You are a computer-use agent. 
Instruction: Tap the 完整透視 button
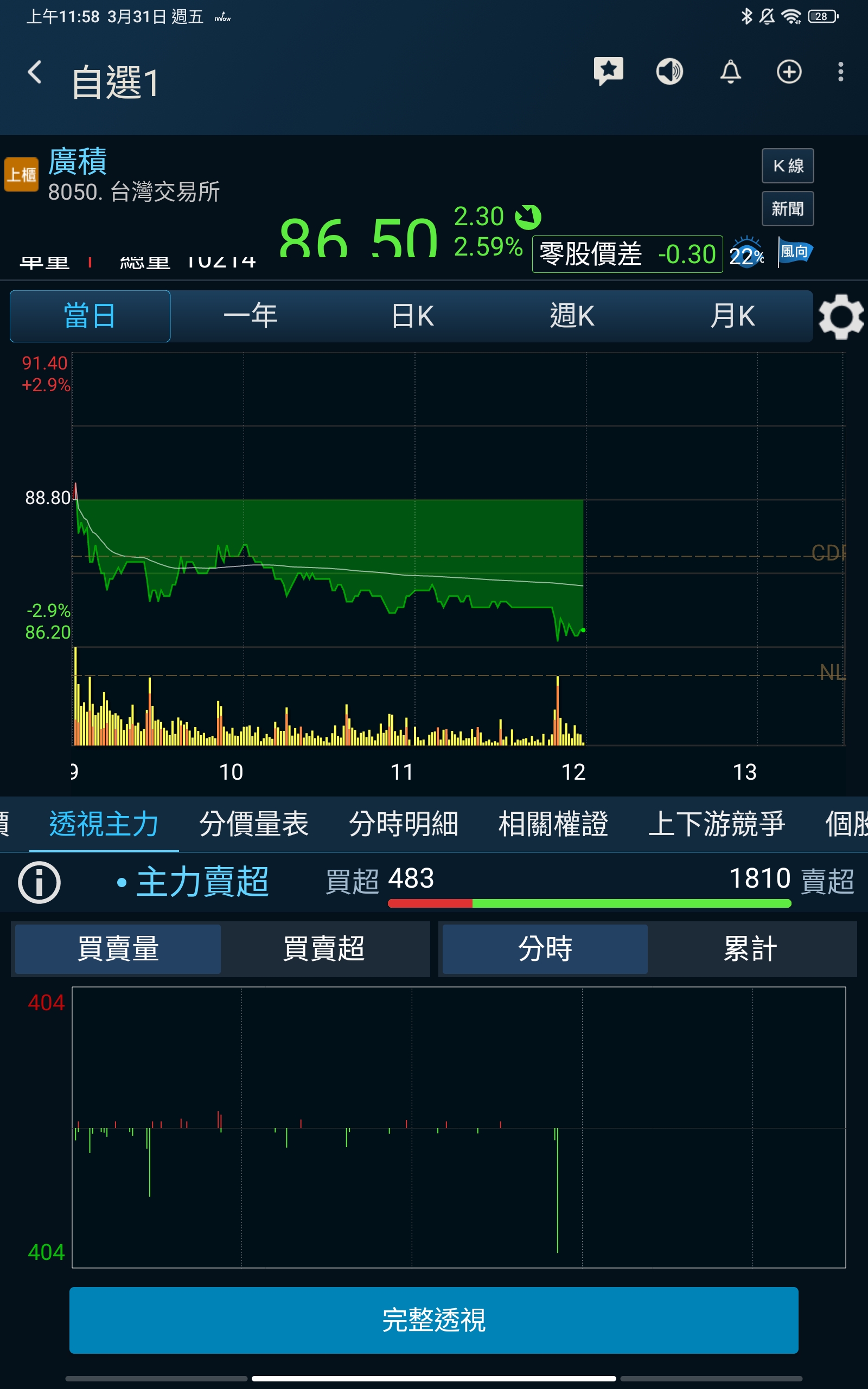(433, 1320)
